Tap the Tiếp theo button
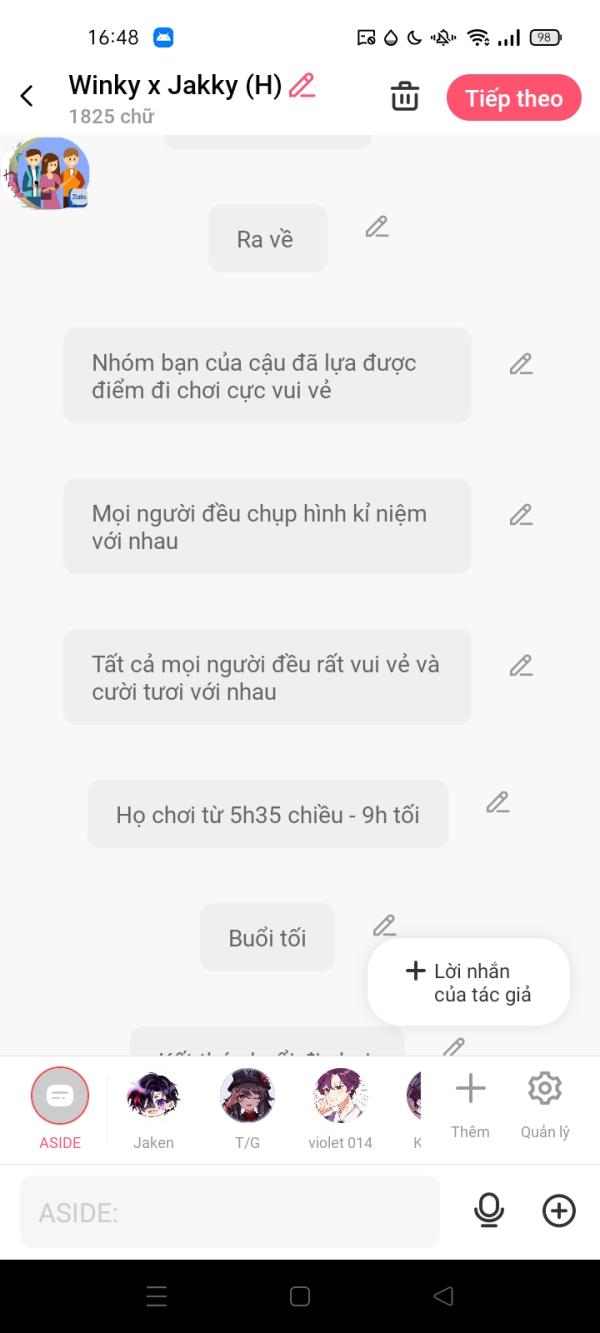 514,98
